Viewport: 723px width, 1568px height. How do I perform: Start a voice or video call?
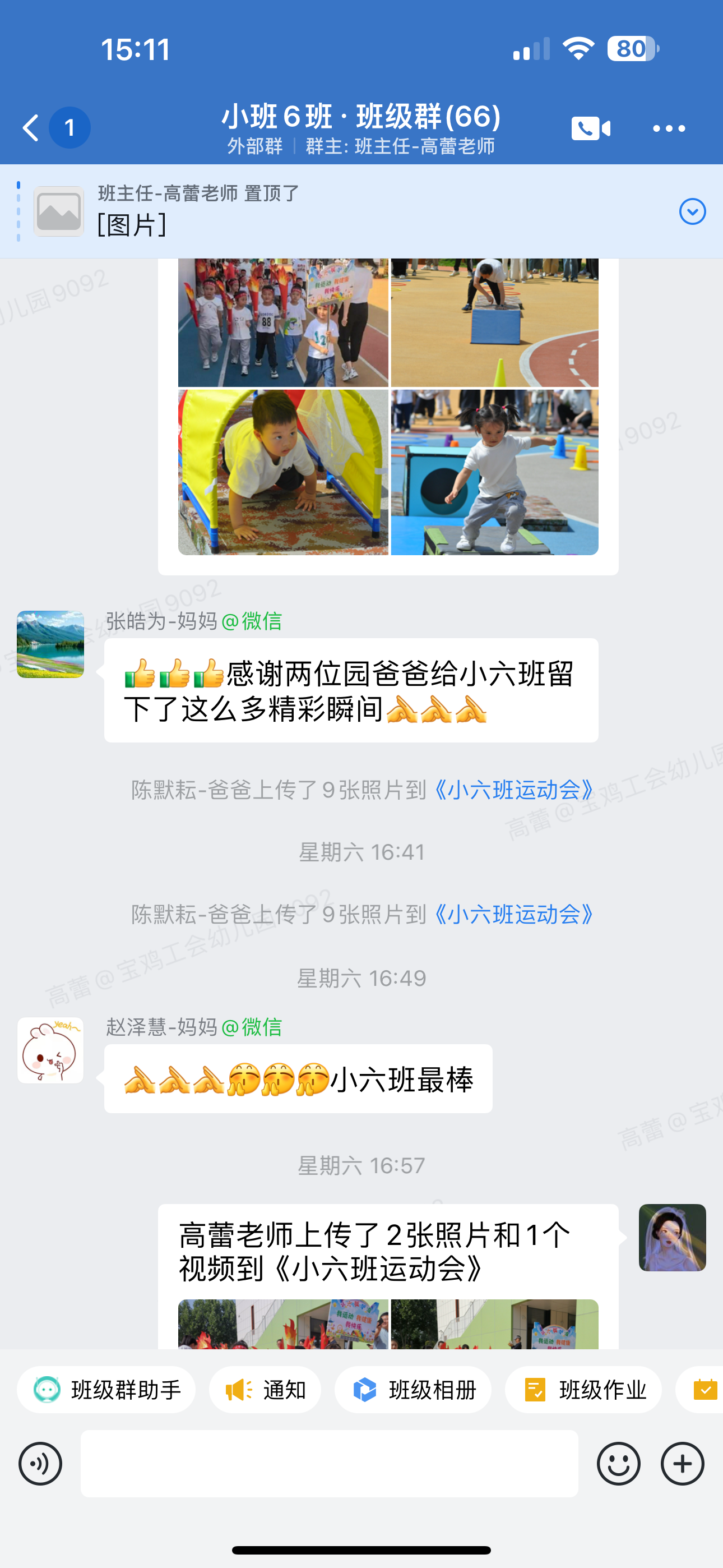590,128
